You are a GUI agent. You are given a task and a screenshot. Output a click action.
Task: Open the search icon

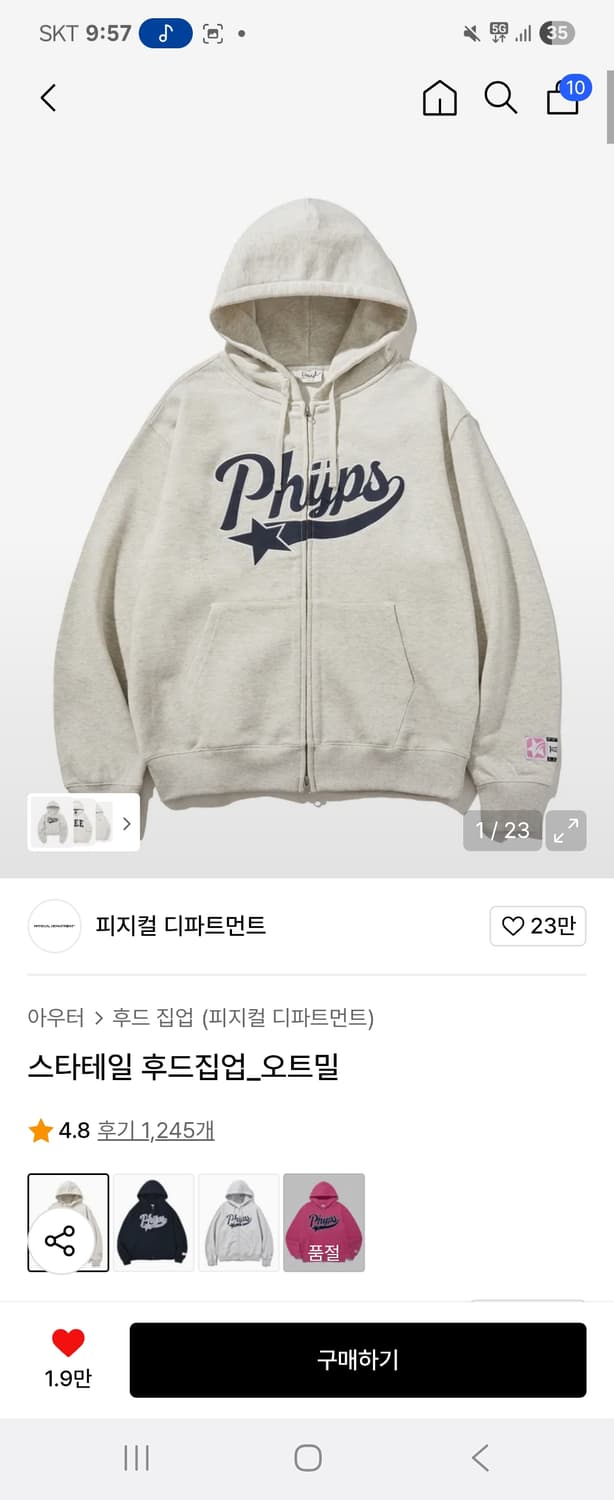tap(500, 98)
